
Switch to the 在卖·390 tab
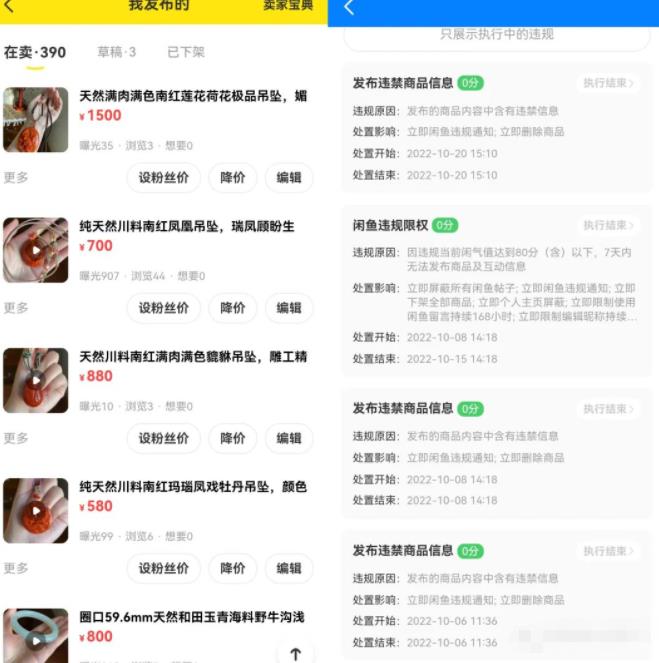point(35,52)
